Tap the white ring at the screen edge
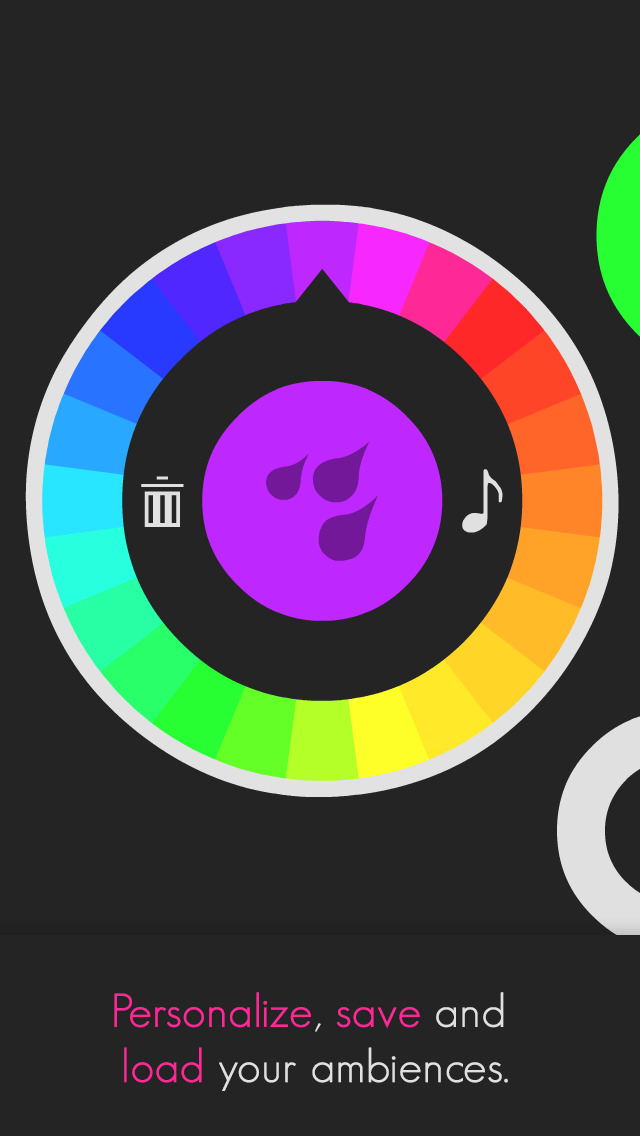640x1136 pixels. coord(585,830)
